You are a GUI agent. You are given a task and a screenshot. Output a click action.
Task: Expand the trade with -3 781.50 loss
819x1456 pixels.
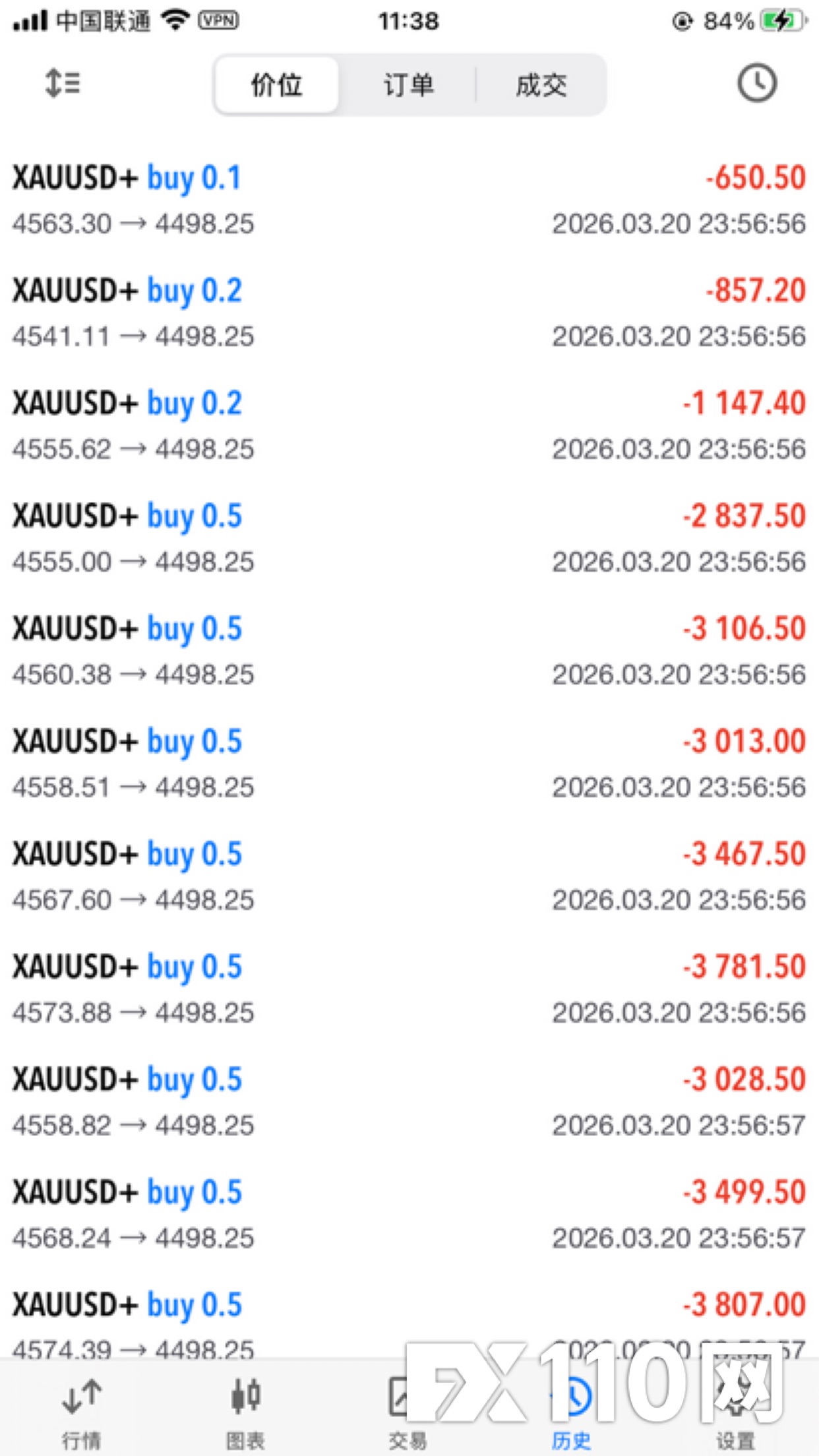coord(409,989)
